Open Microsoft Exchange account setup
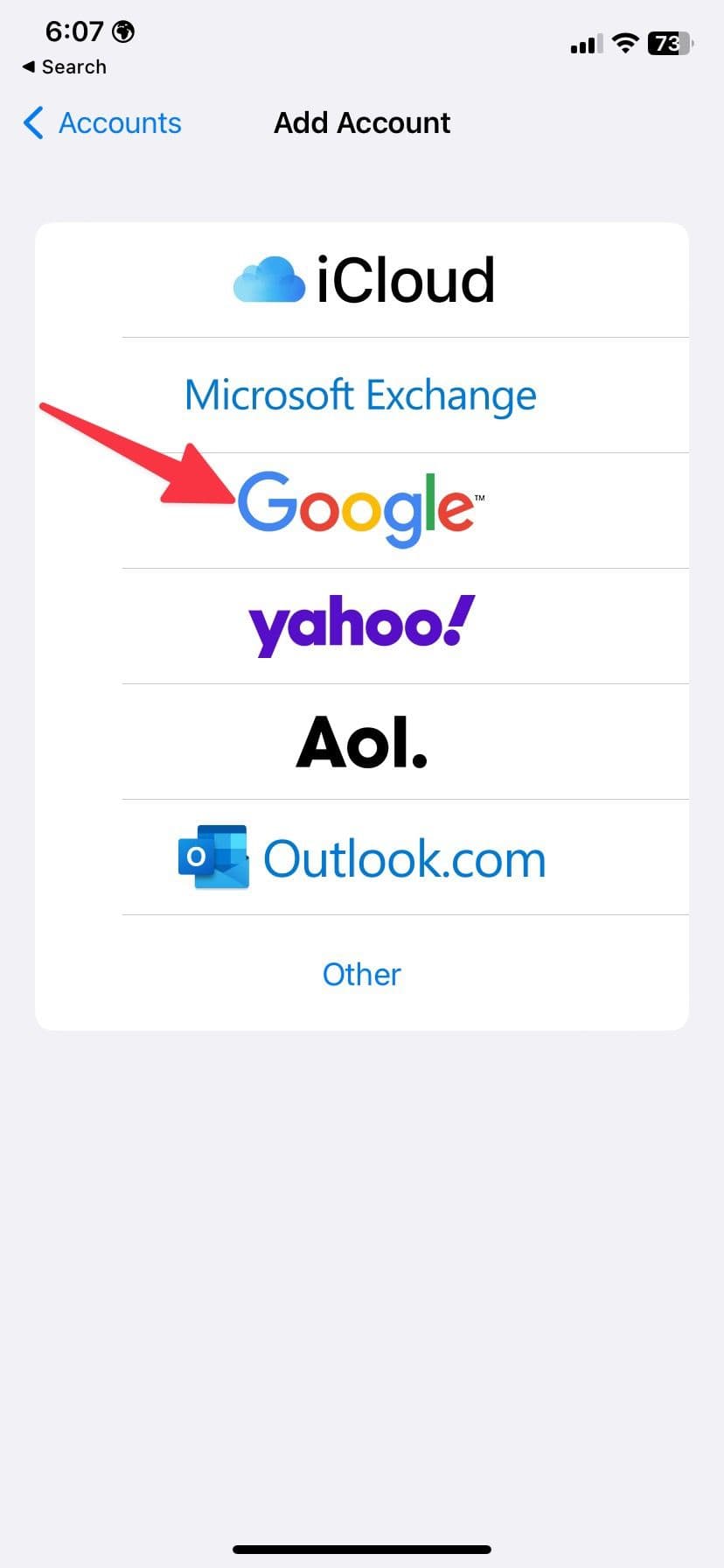Image resolution: width=724 pixels, height=1568 pixels. pos(360,395)
